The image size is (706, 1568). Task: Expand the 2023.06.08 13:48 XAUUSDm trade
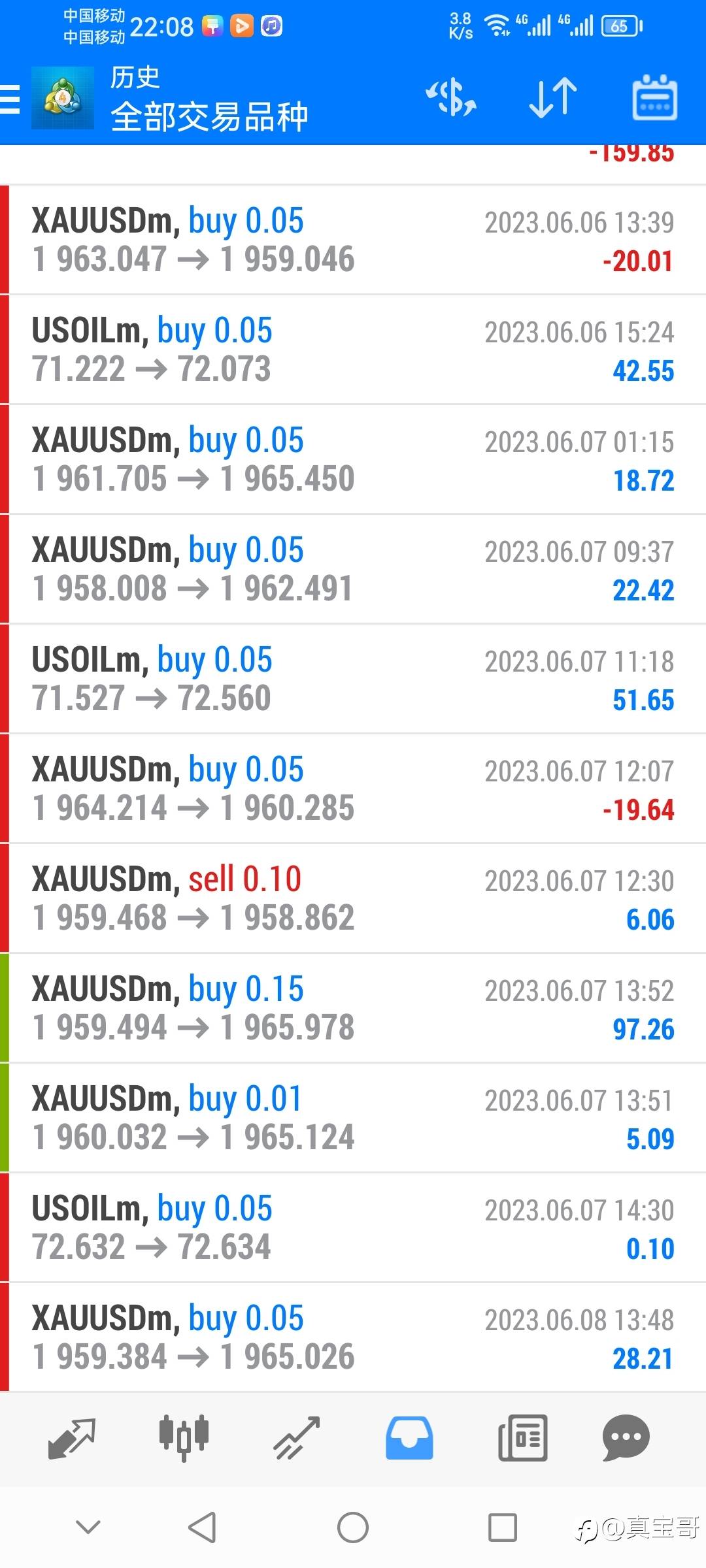[x=353, y=1338]
